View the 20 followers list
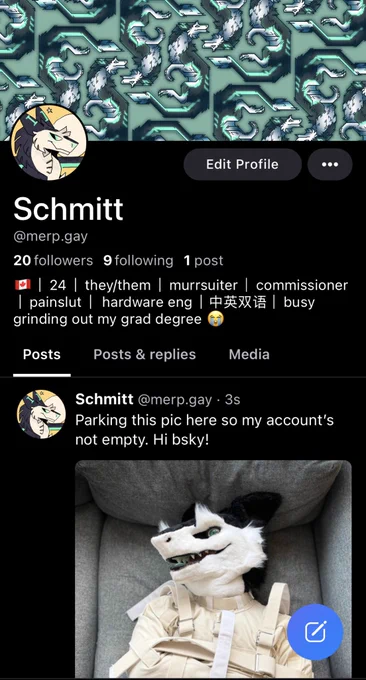 (x=53, y=261)
